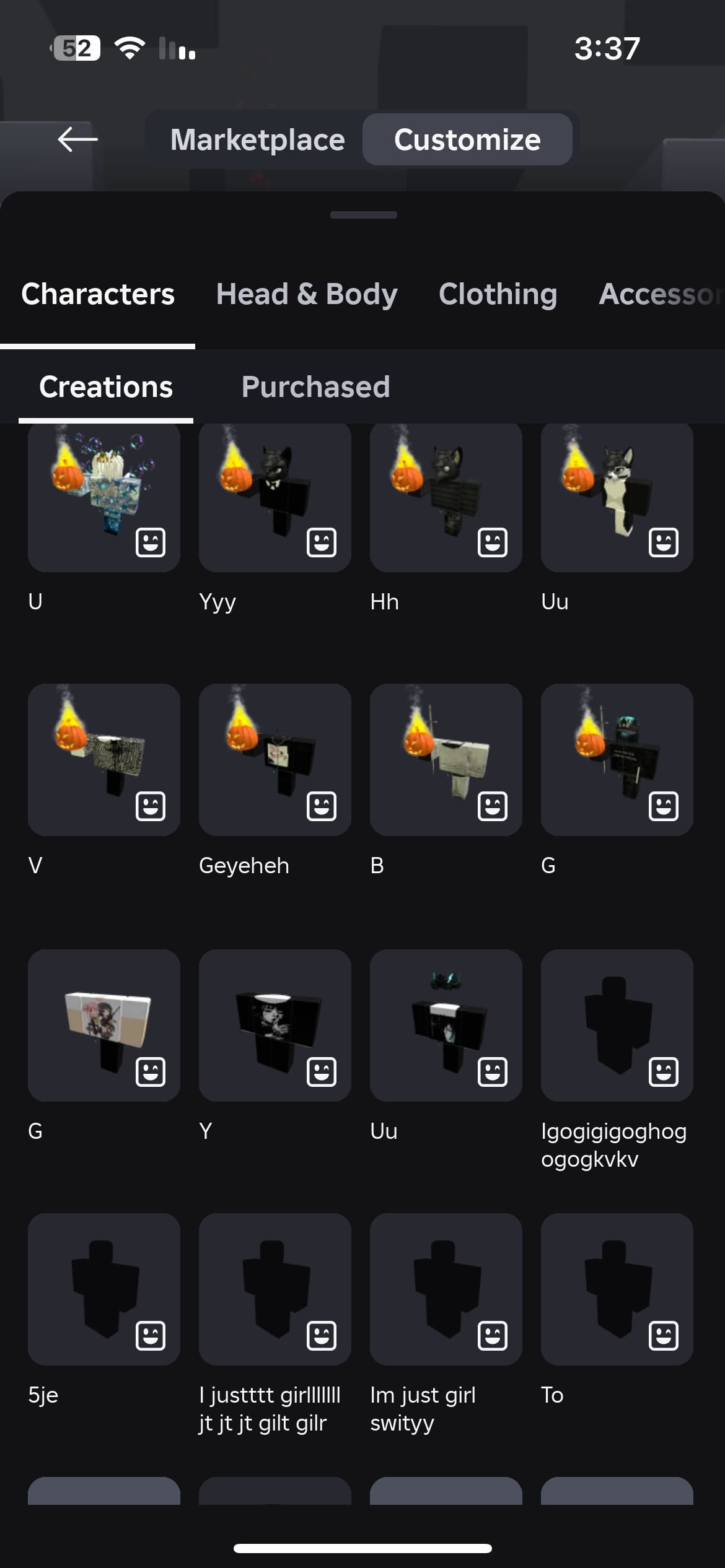This screenshot has height=1568, width=725.
Task: Open the Igogigigoghog ogogkvkv character
Action: pos(617,1025)
